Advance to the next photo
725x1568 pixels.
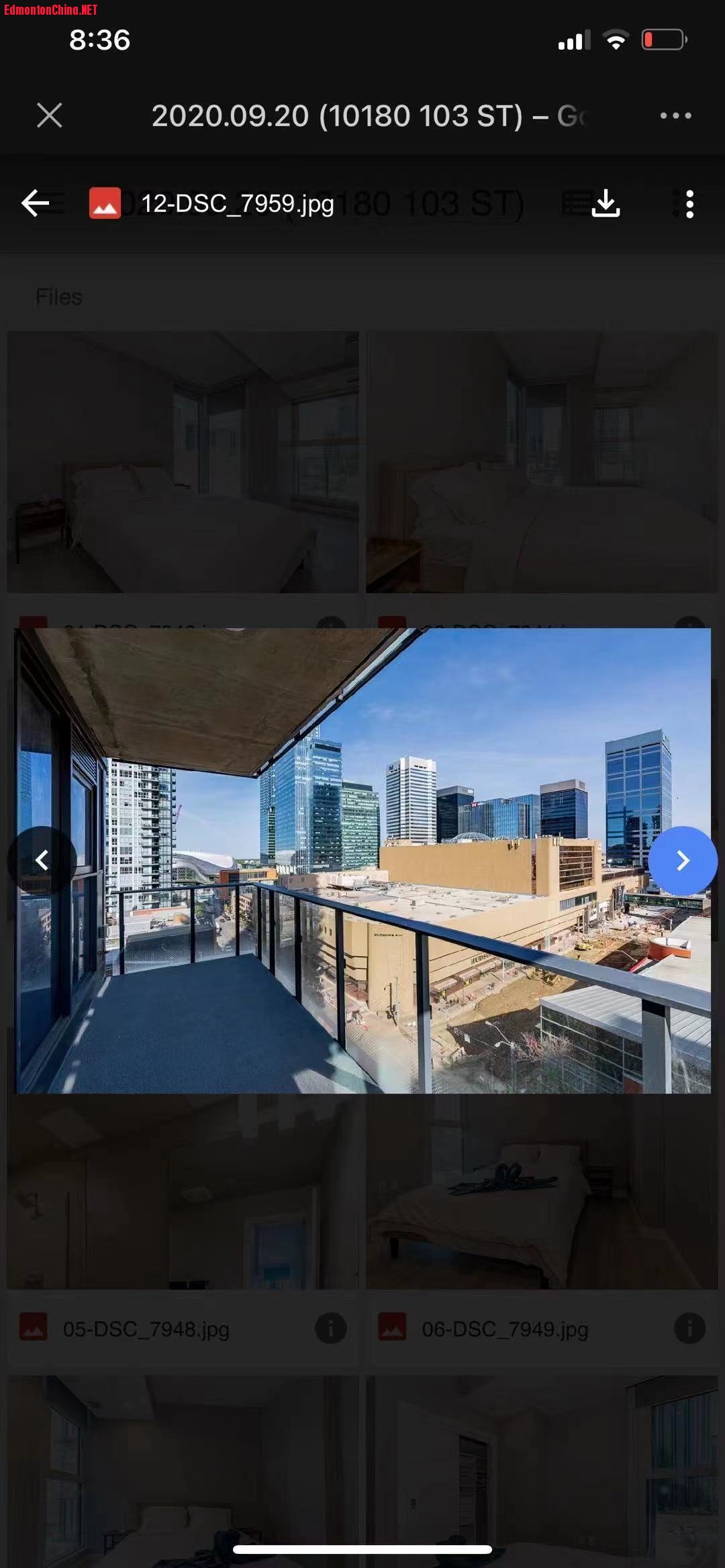point(683,860)
